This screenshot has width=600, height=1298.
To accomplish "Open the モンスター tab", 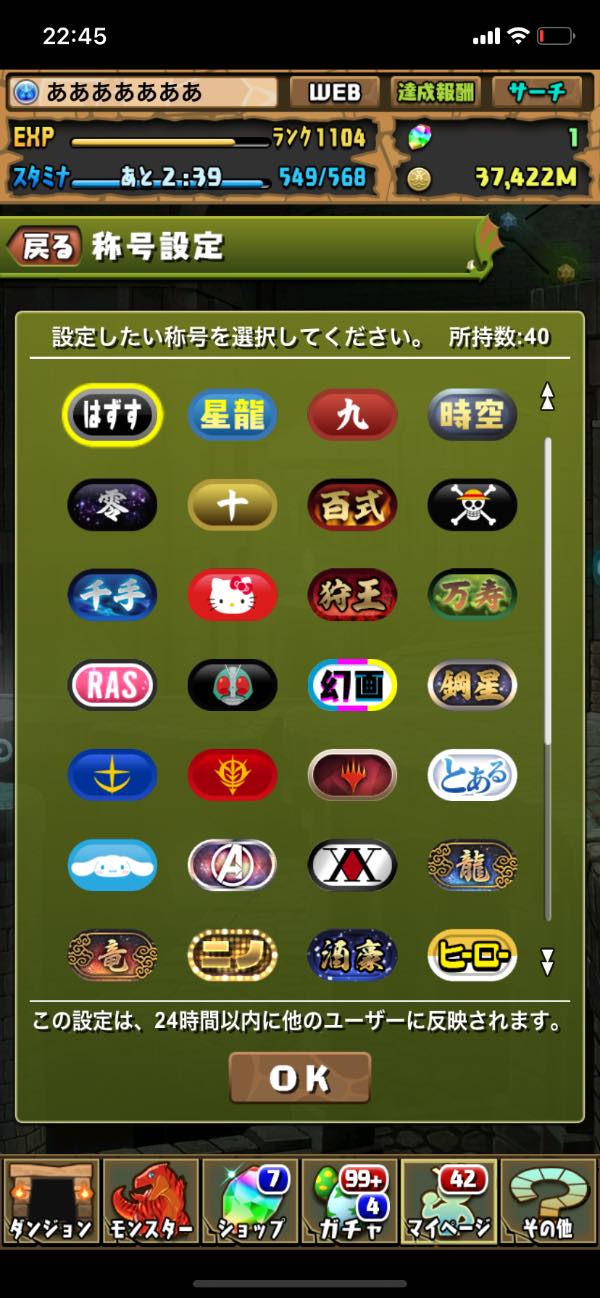I will coord(150,1202).
